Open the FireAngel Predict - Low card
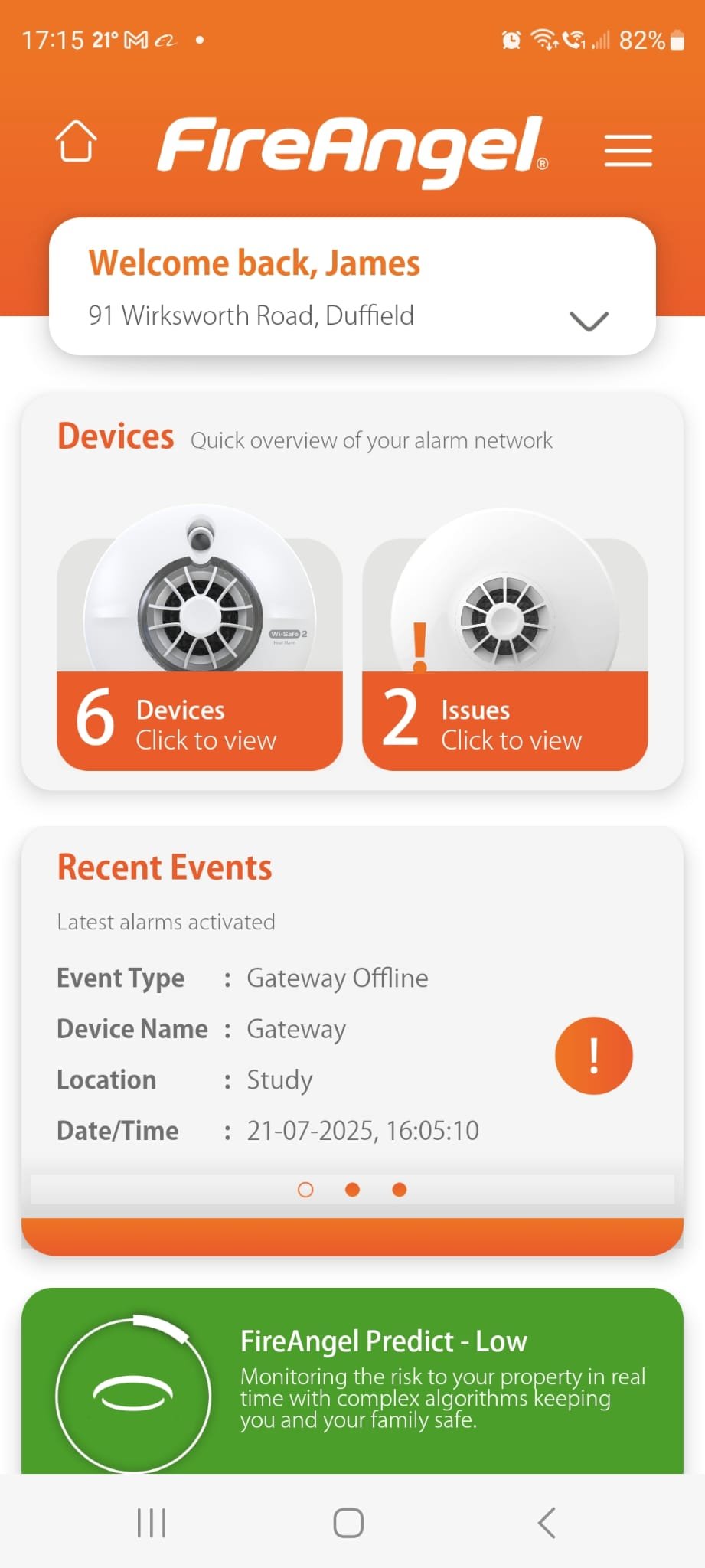 (352, 1380)
